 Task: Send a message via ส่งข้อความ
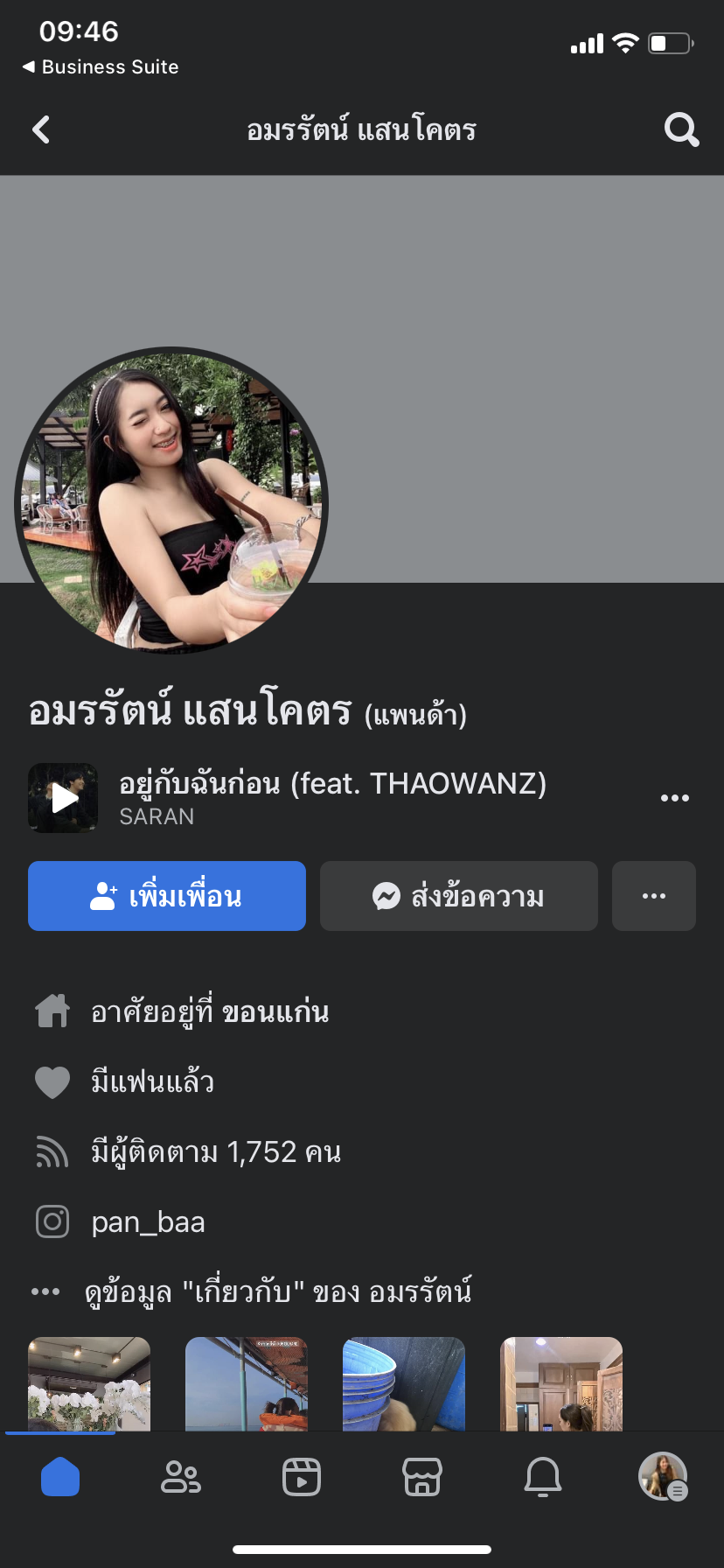tap(459, 896)
